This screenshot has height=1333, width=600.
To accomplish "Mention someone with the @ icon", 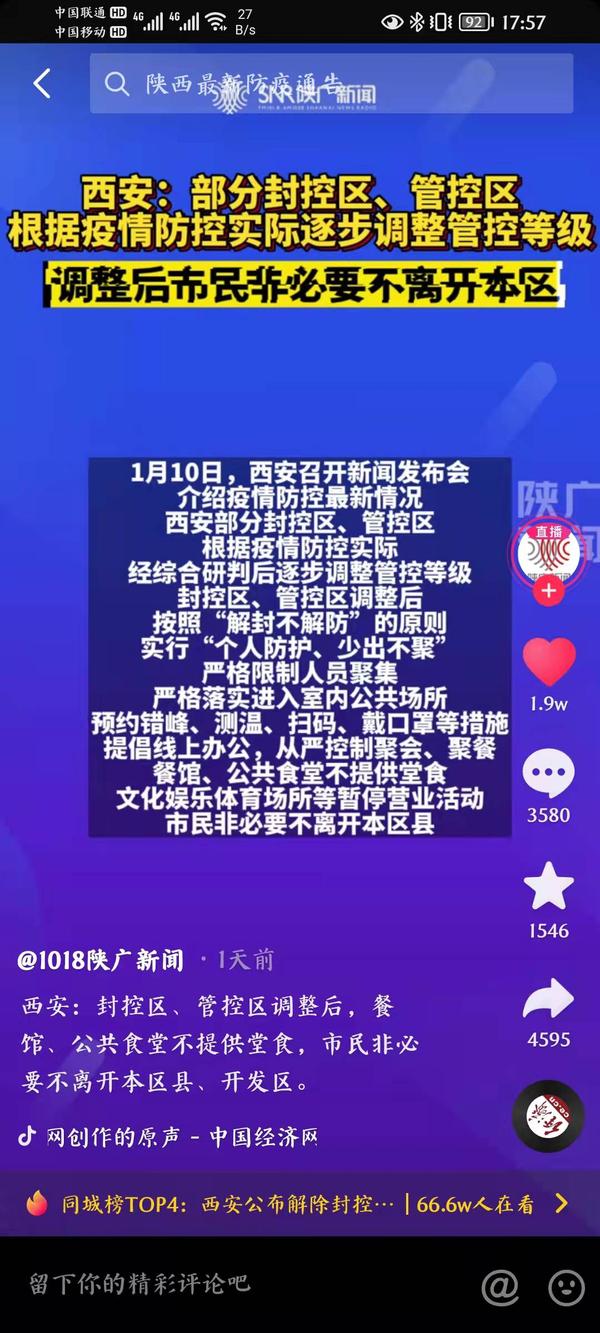I will click(x=499, y=1286).
